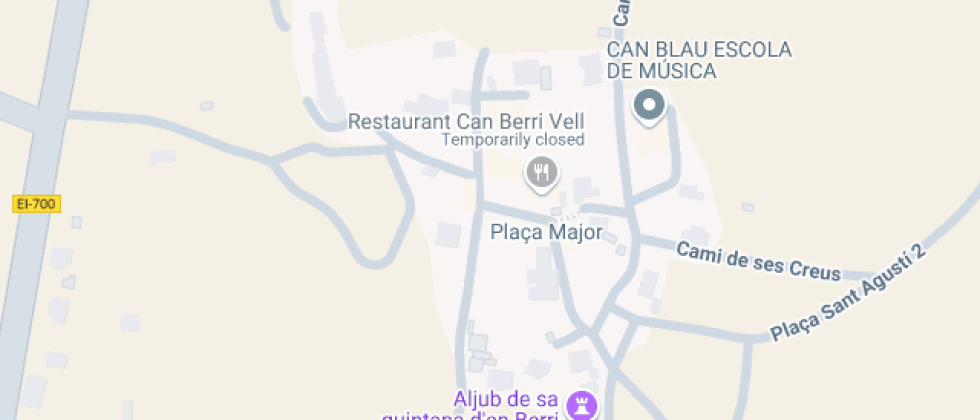Open Restaurant Can Berri Vell map pin
Image resolution: width=980 pixels, height=420 pixels.
pyautogui.click(x=541, y=172)
